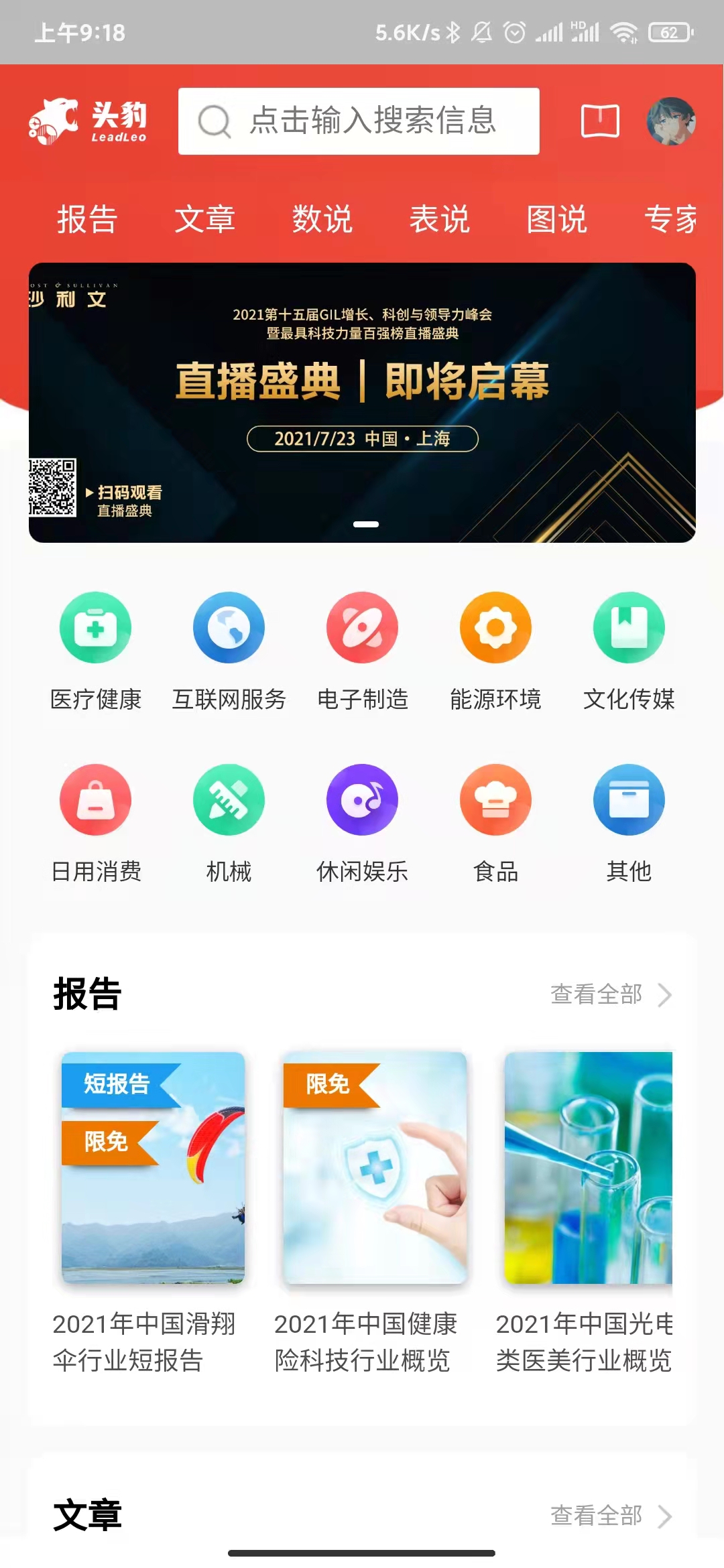Switch to the 文章 tab
724x1568 pixels.
click(x=206, y=218)
